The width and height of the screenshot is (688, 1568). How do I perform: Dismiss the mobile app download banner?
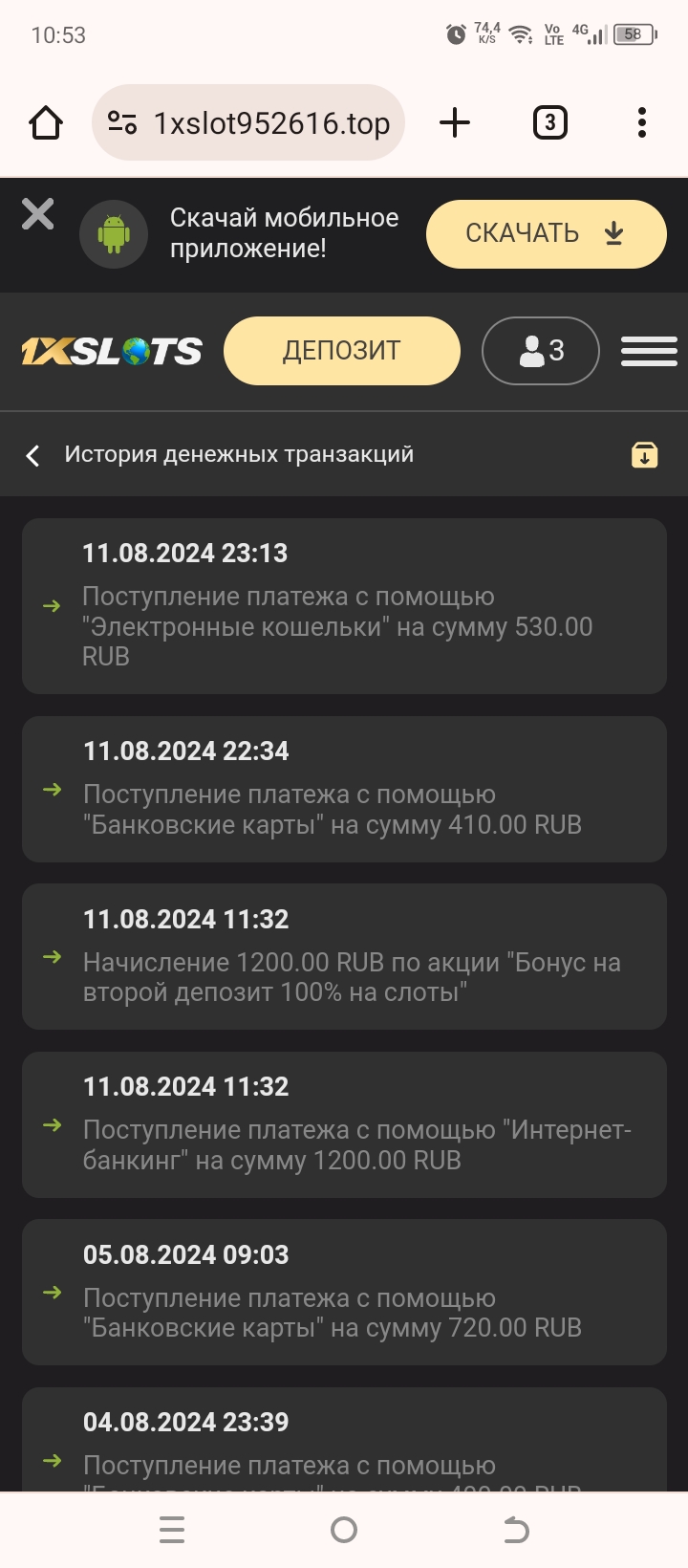pos(38,214)
